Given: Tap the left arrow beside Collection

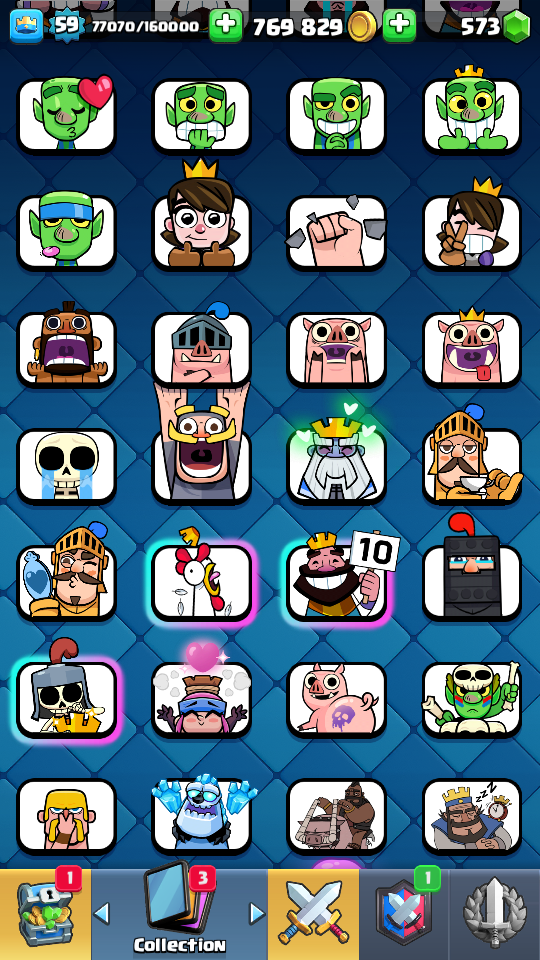Looking at the screenshot, I should coord(102,913).
